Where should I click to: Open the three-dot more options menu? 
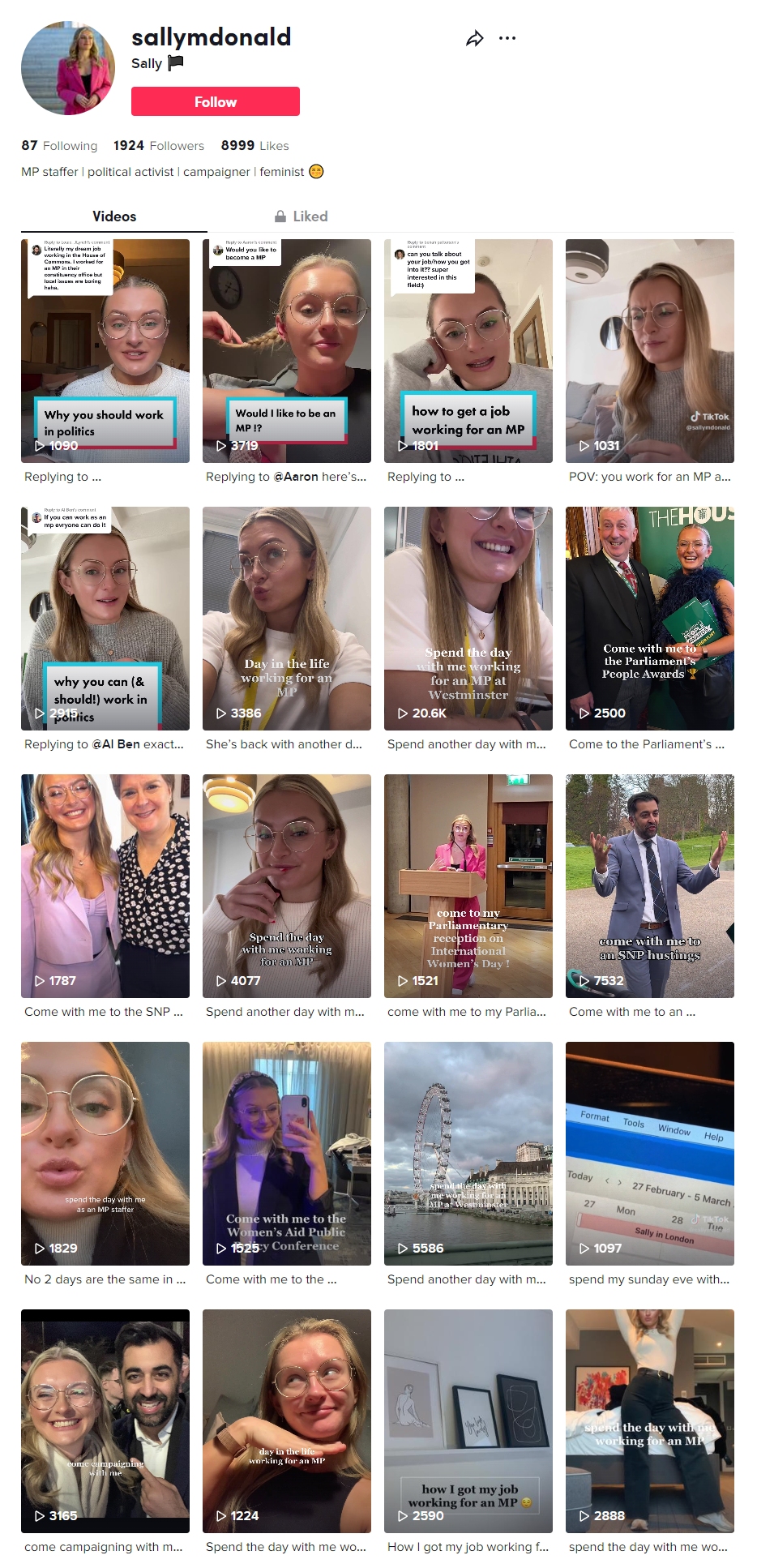coord(507,38)
